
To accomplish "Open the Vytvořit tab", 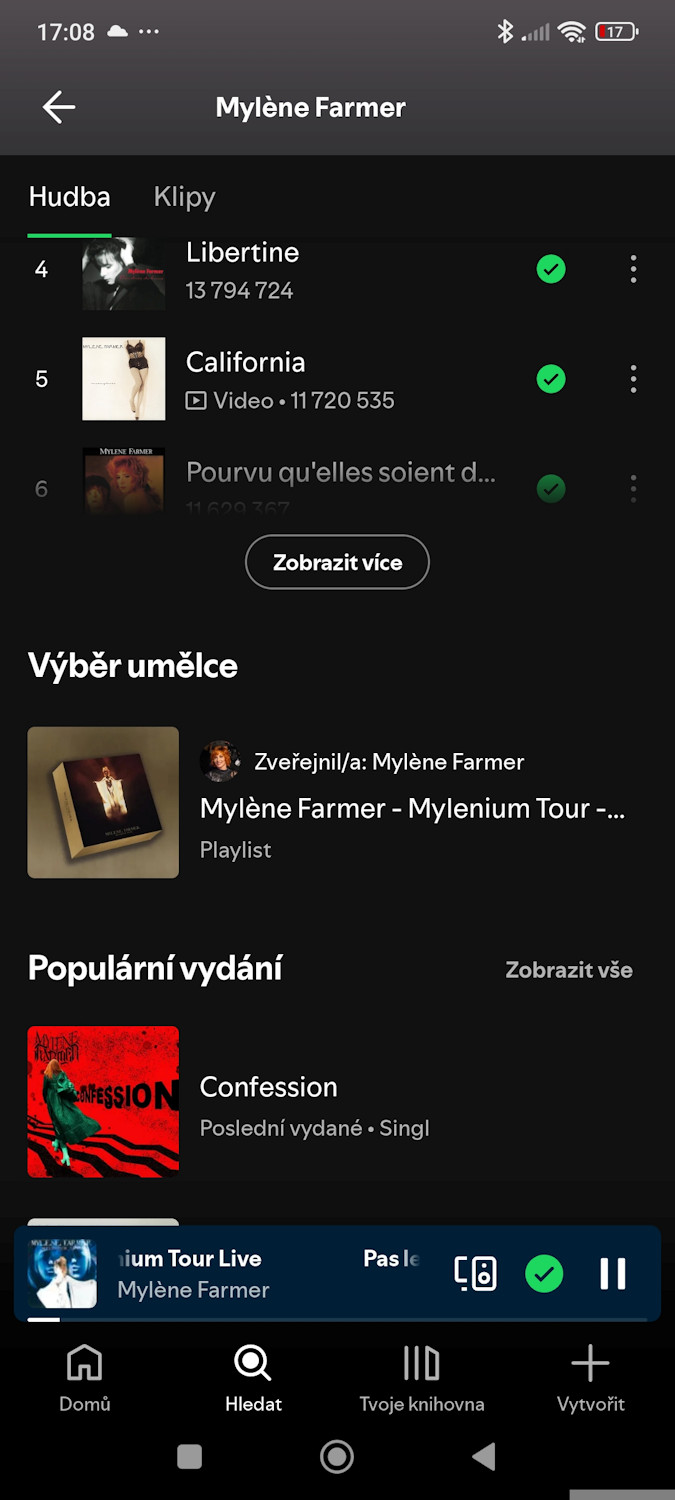I will pos(590,1377).
